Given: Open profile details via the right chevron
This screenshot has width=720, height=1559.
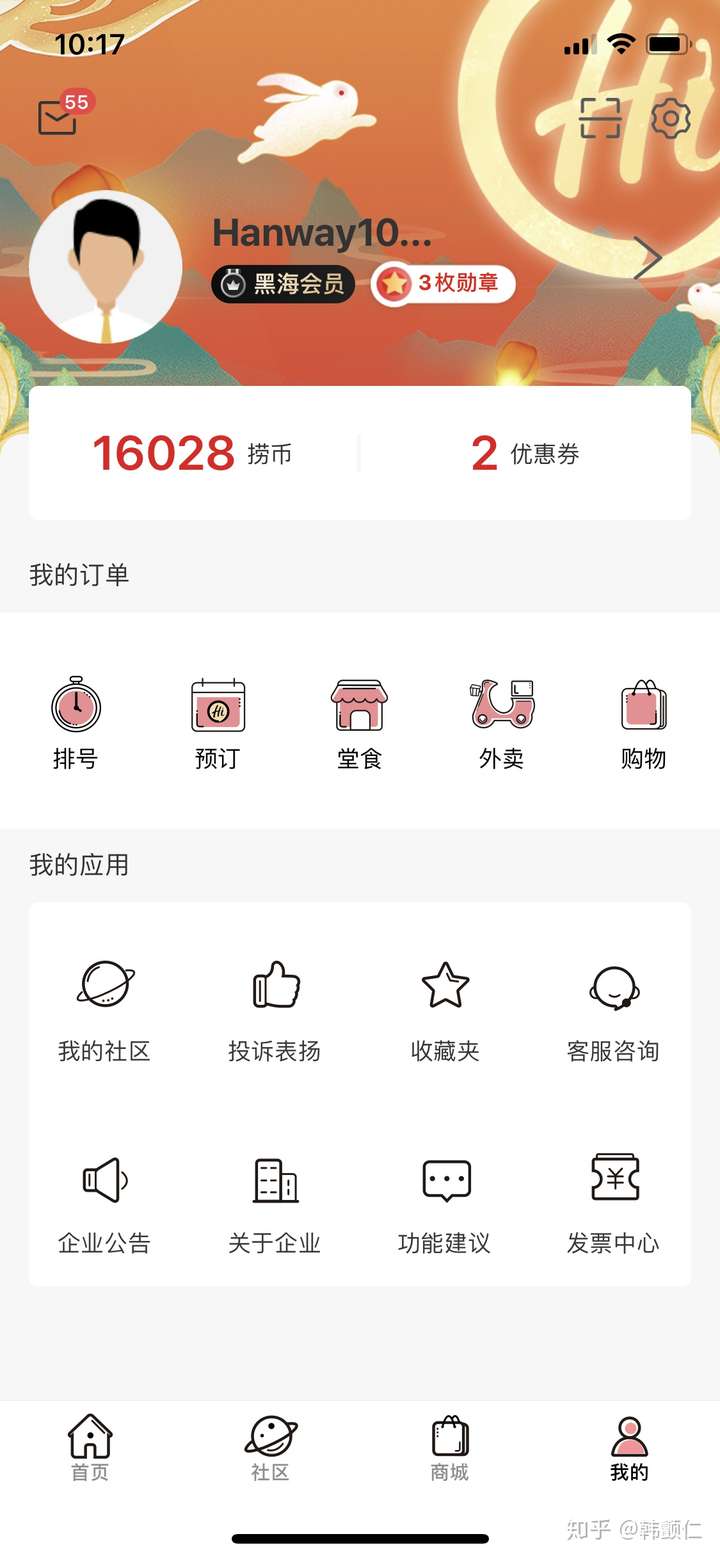Looking at the screenshot, I should click(x=647, y=259).
